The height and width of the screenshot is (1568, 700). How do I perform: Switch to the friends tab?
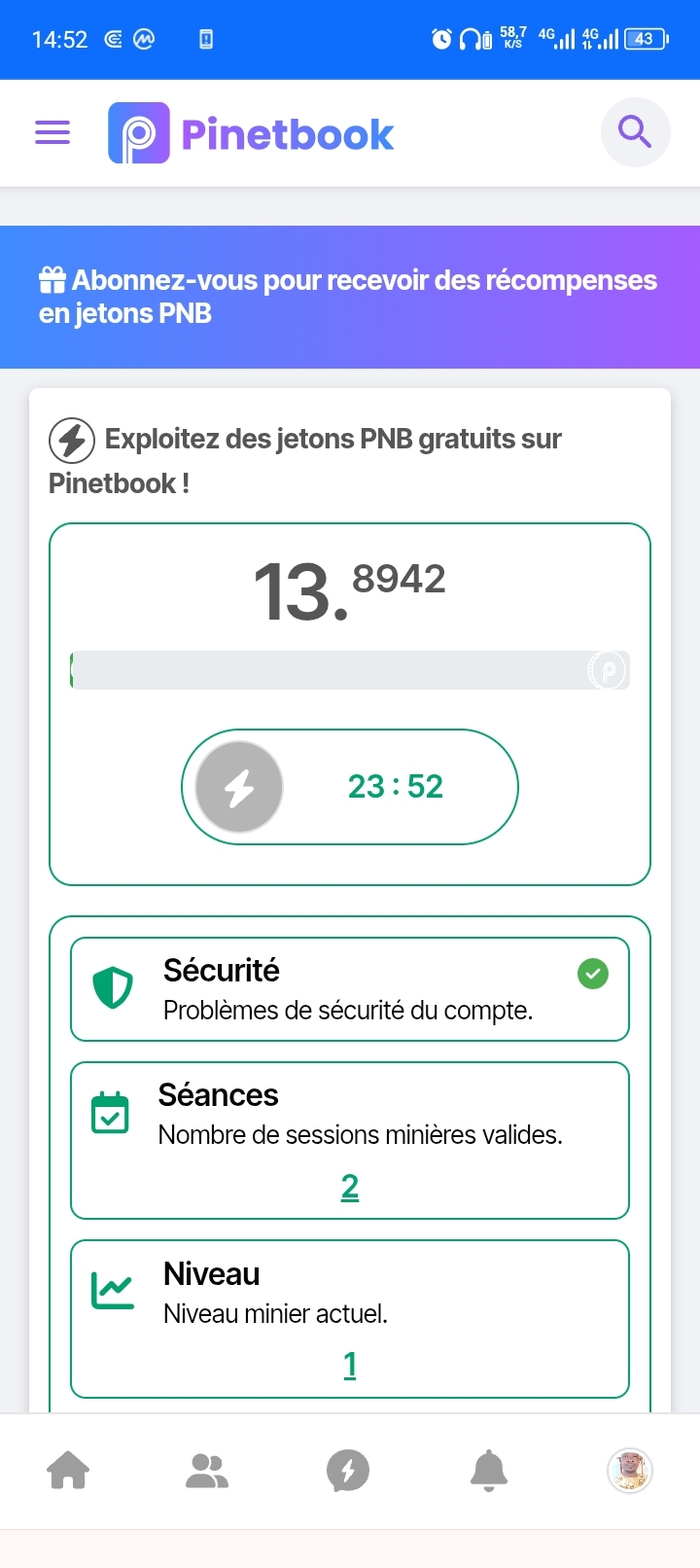coord(207,1471)
